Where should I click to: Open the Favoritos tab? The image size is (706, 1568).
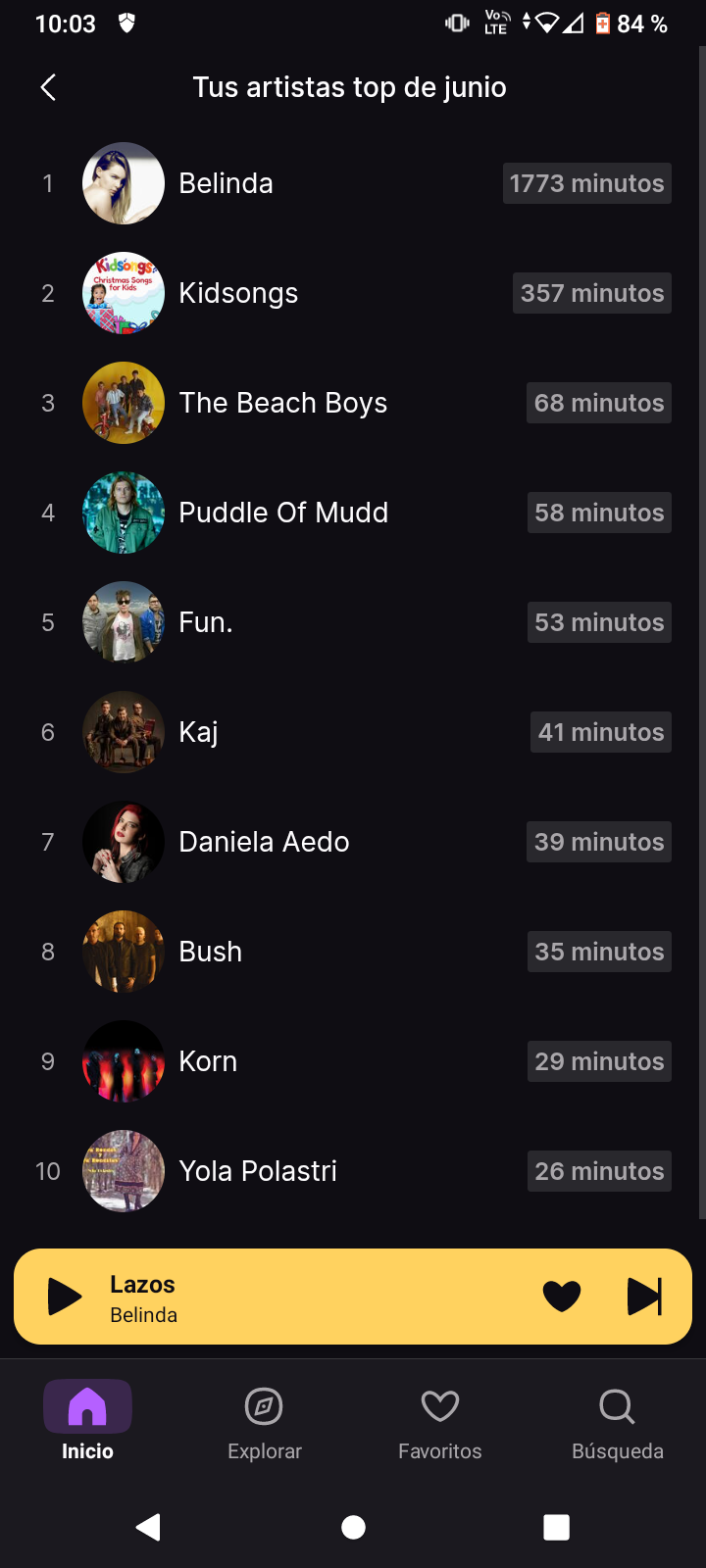point(440,1421)
